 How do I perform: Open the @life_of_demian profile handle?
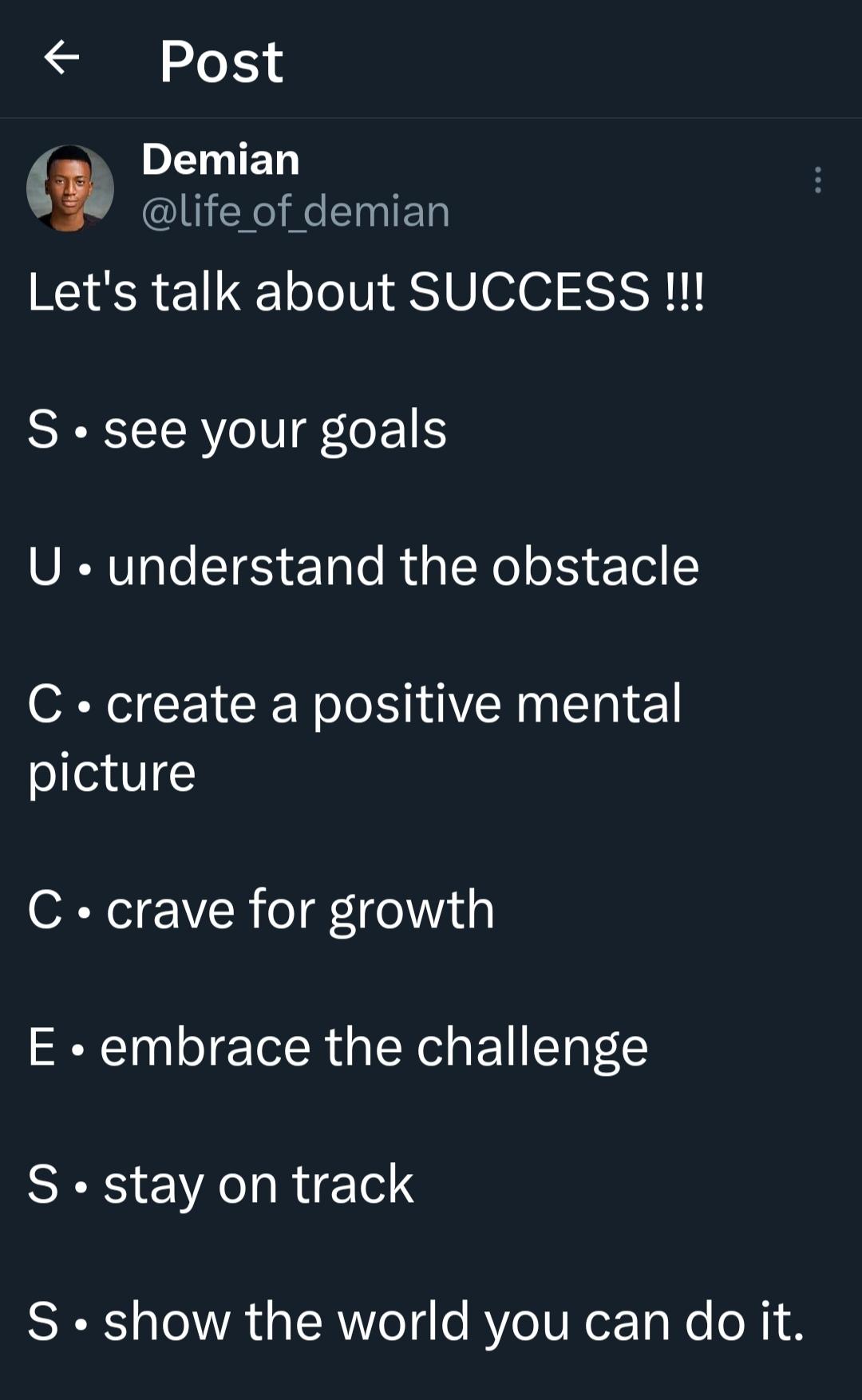pyautogui.click(x=295, y=212)
